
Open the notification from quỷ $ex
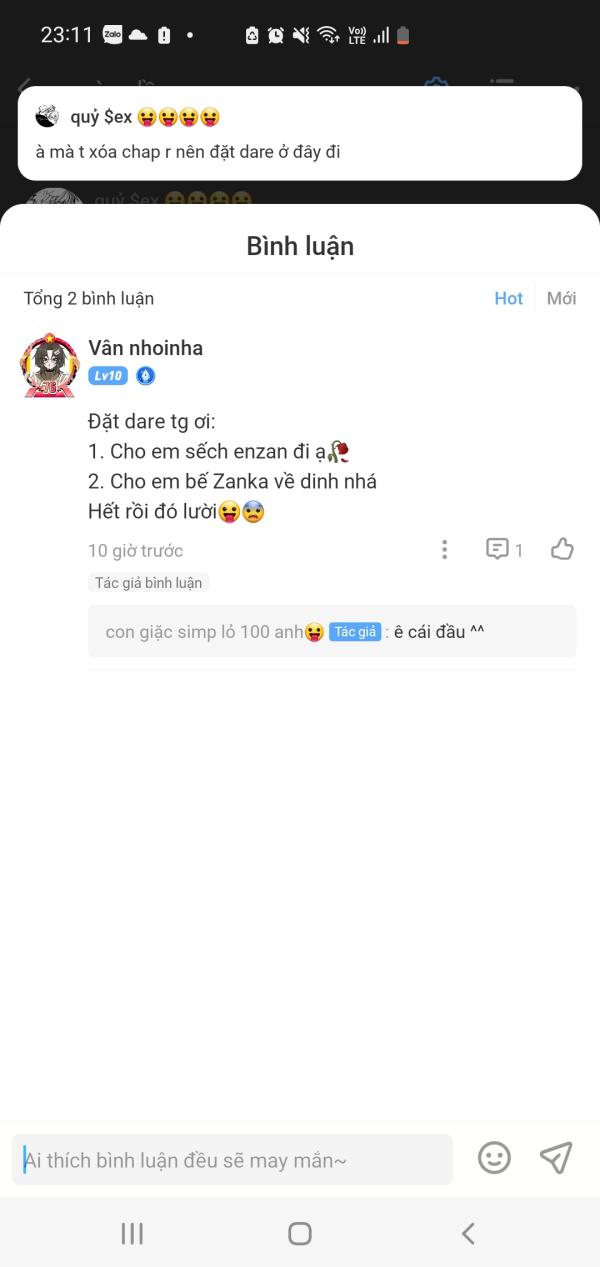pos(300,134)
